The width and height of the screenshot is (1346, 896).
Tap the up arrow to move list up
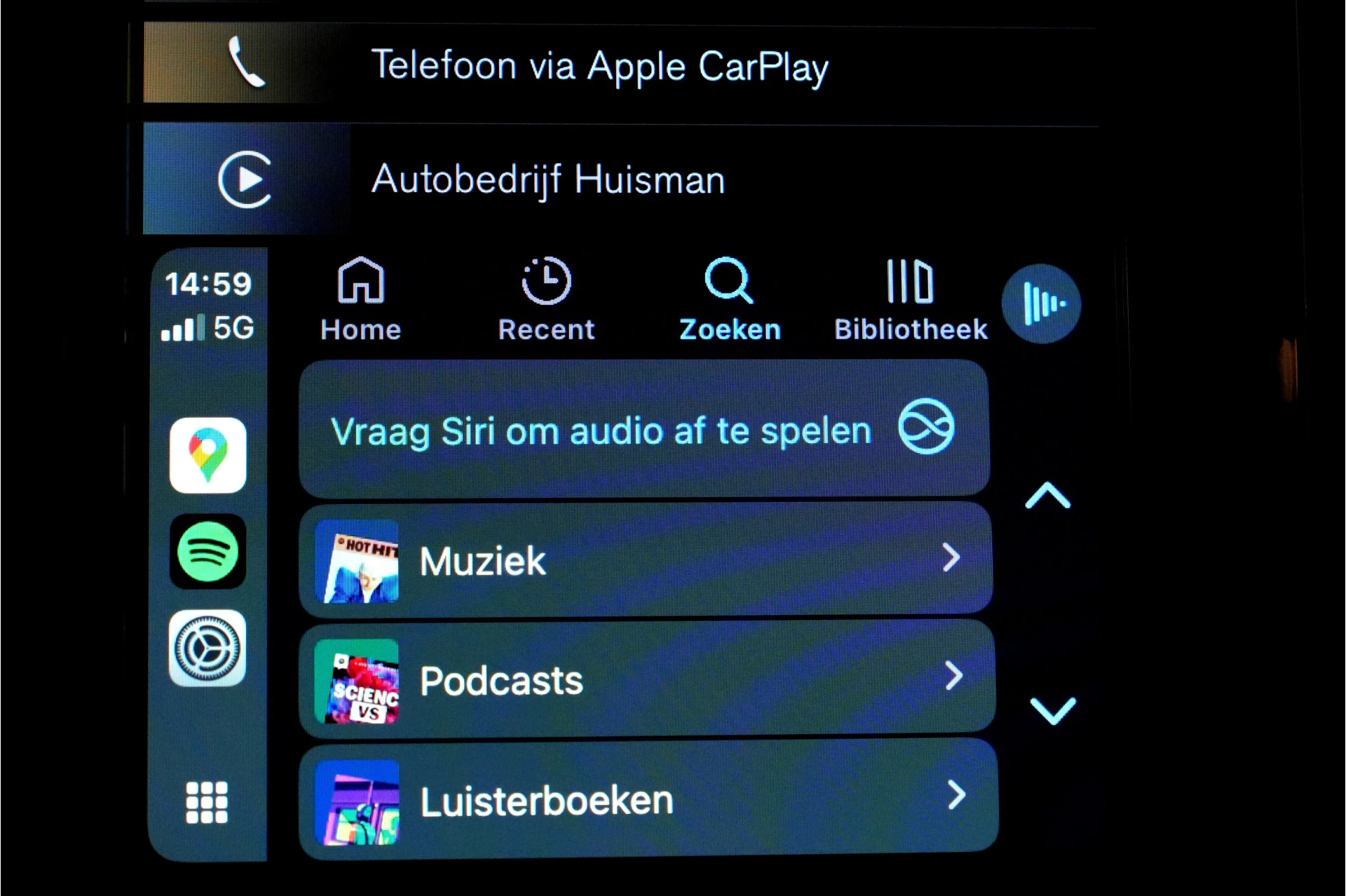(1047, 496)
